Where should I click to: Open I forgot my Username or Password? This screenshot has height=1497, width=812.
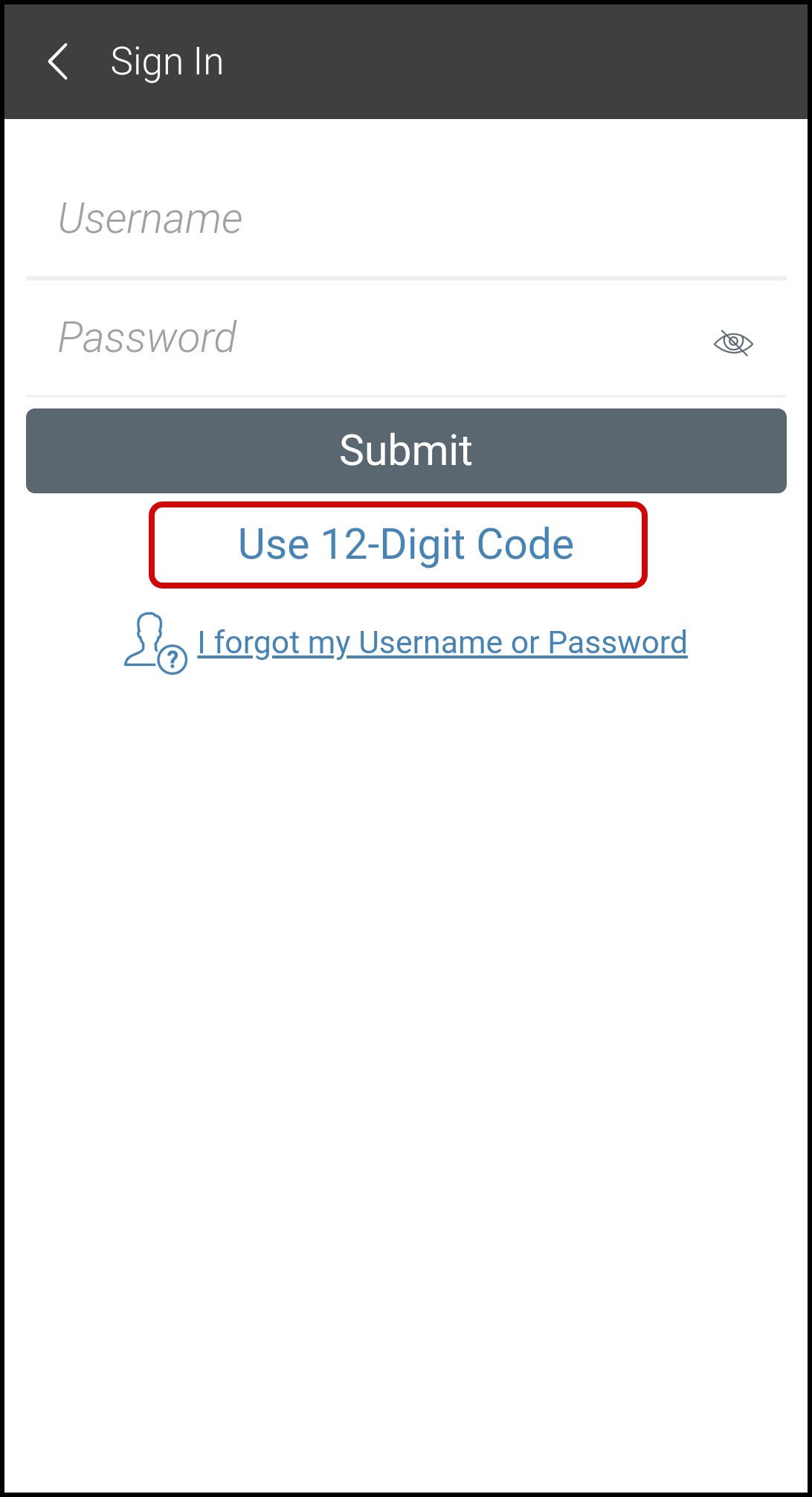click(442, 643)
